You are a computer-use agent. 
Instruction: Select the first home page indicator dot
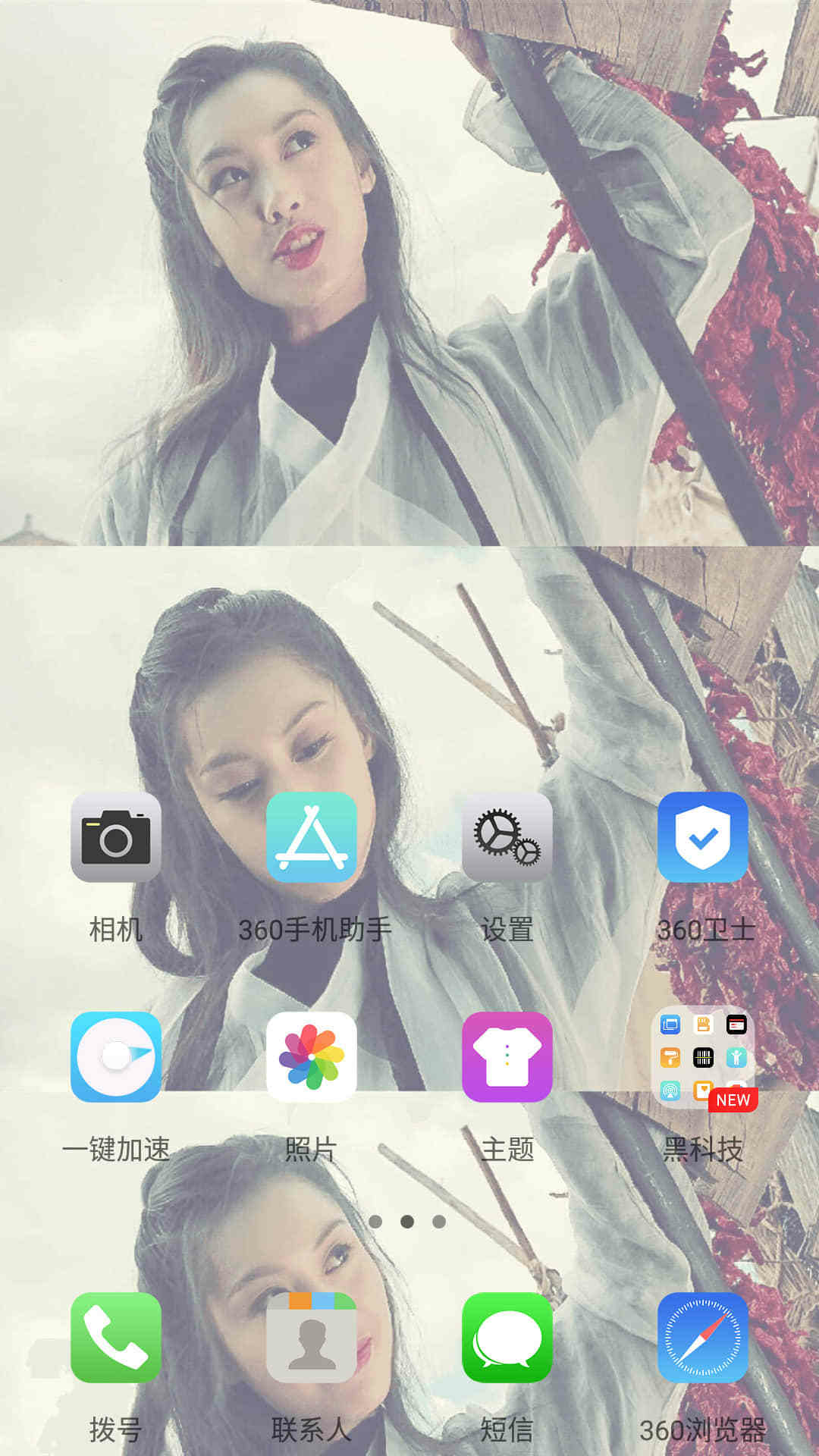[375, 1222]
